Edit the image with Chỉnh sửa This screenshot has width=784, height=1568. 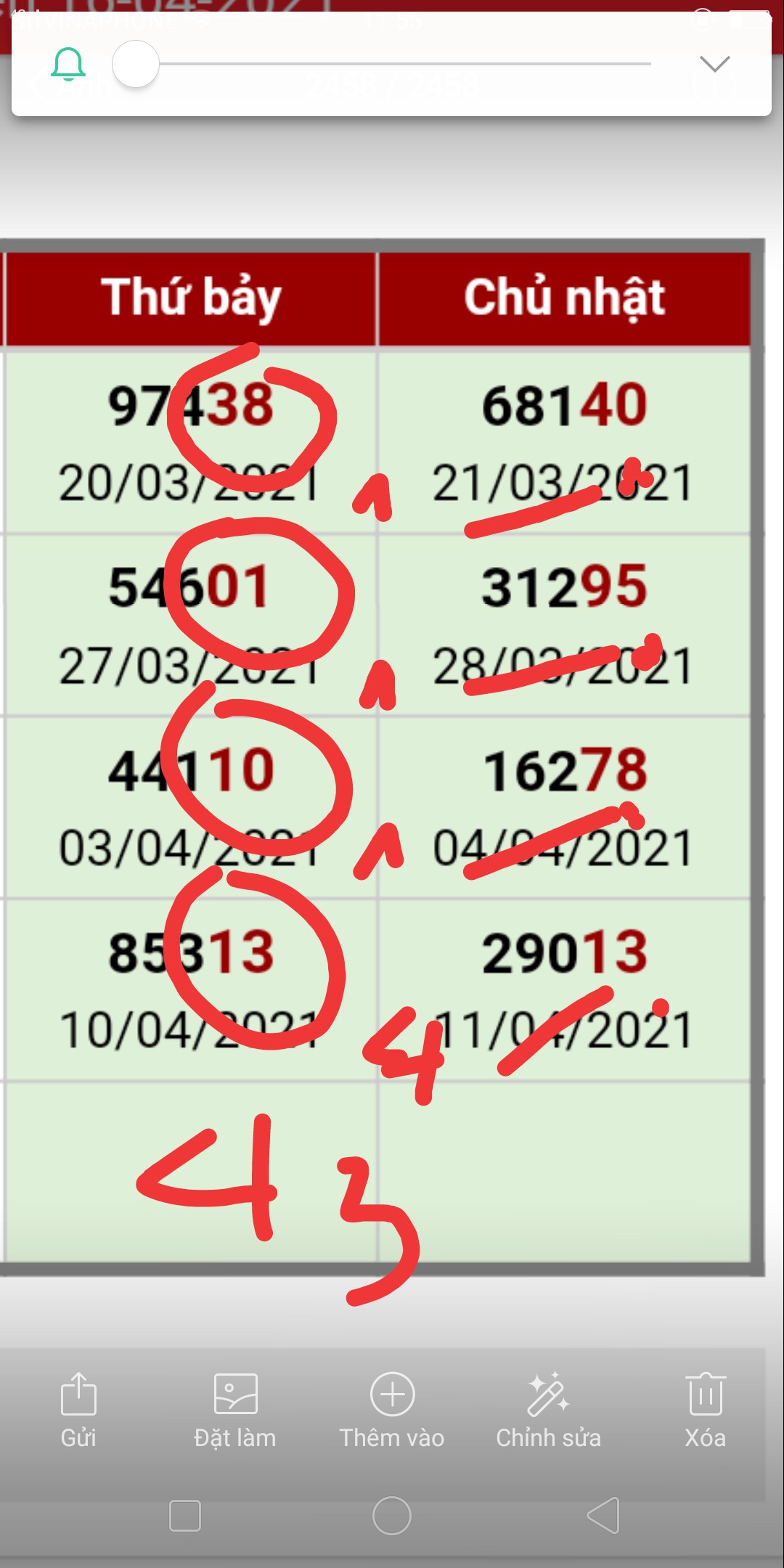point(549,1410)
